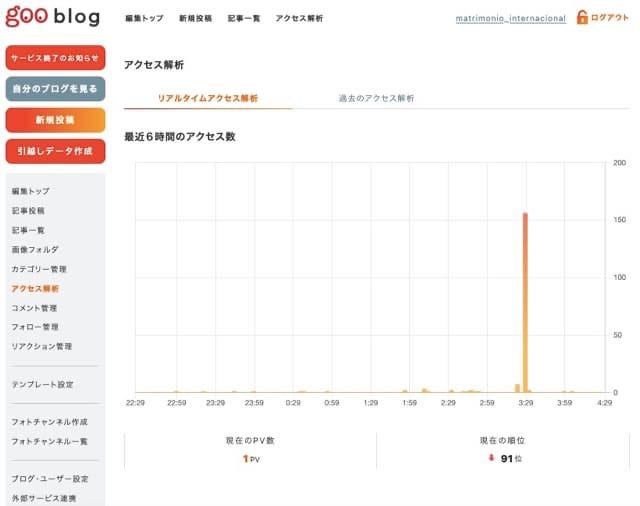Viewport: 640px width, 506px height.
Task: Open 記事一覧 in the top navigation
Action: [x=243, y=18]
